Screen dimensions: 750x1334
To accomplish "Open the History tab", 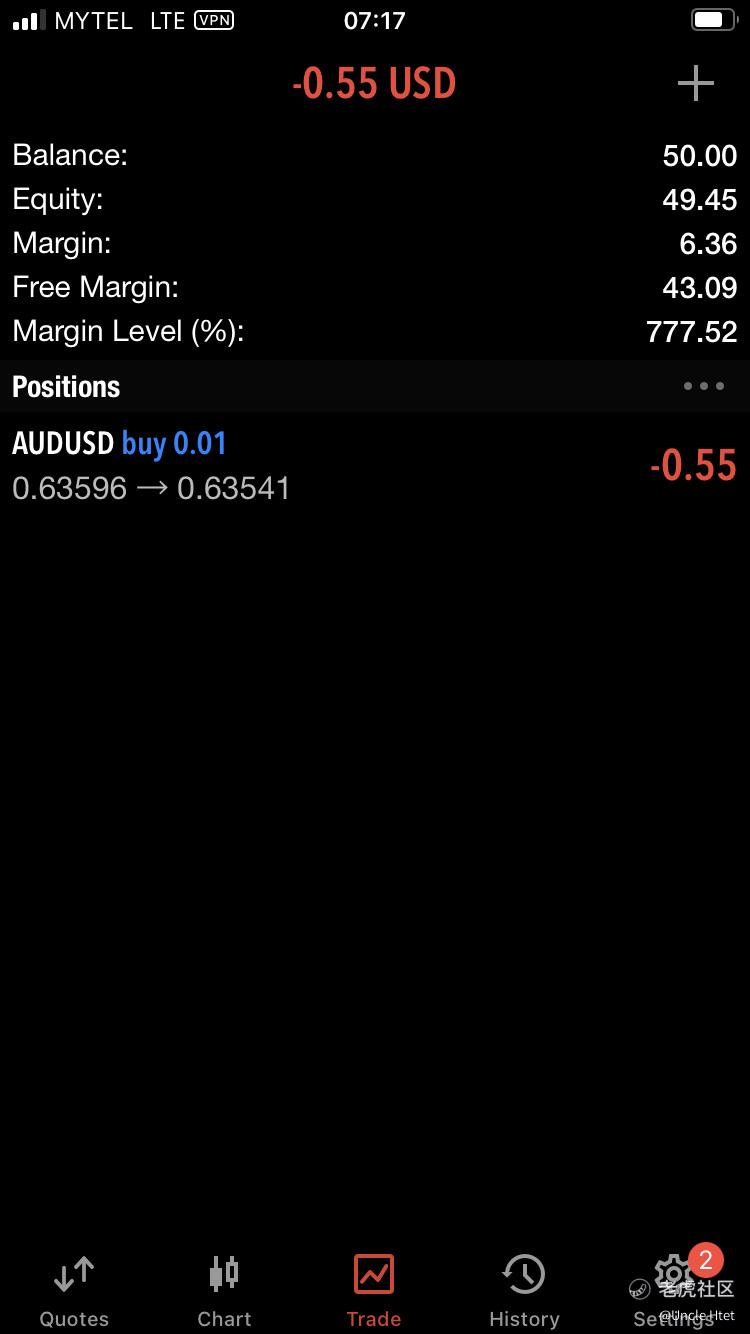I will pyautogui.click(x=524, y=1291).
